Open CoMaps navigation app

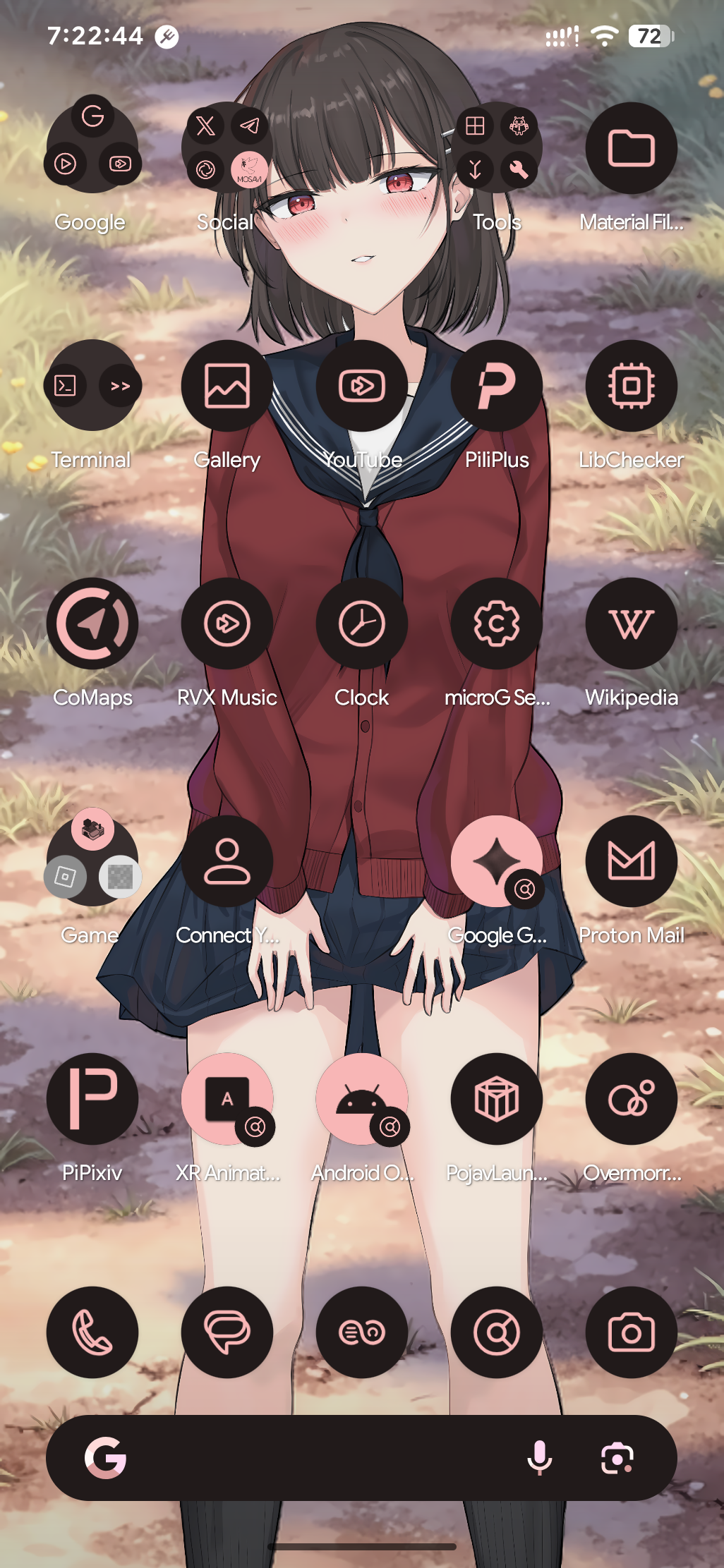coord(92,624)
